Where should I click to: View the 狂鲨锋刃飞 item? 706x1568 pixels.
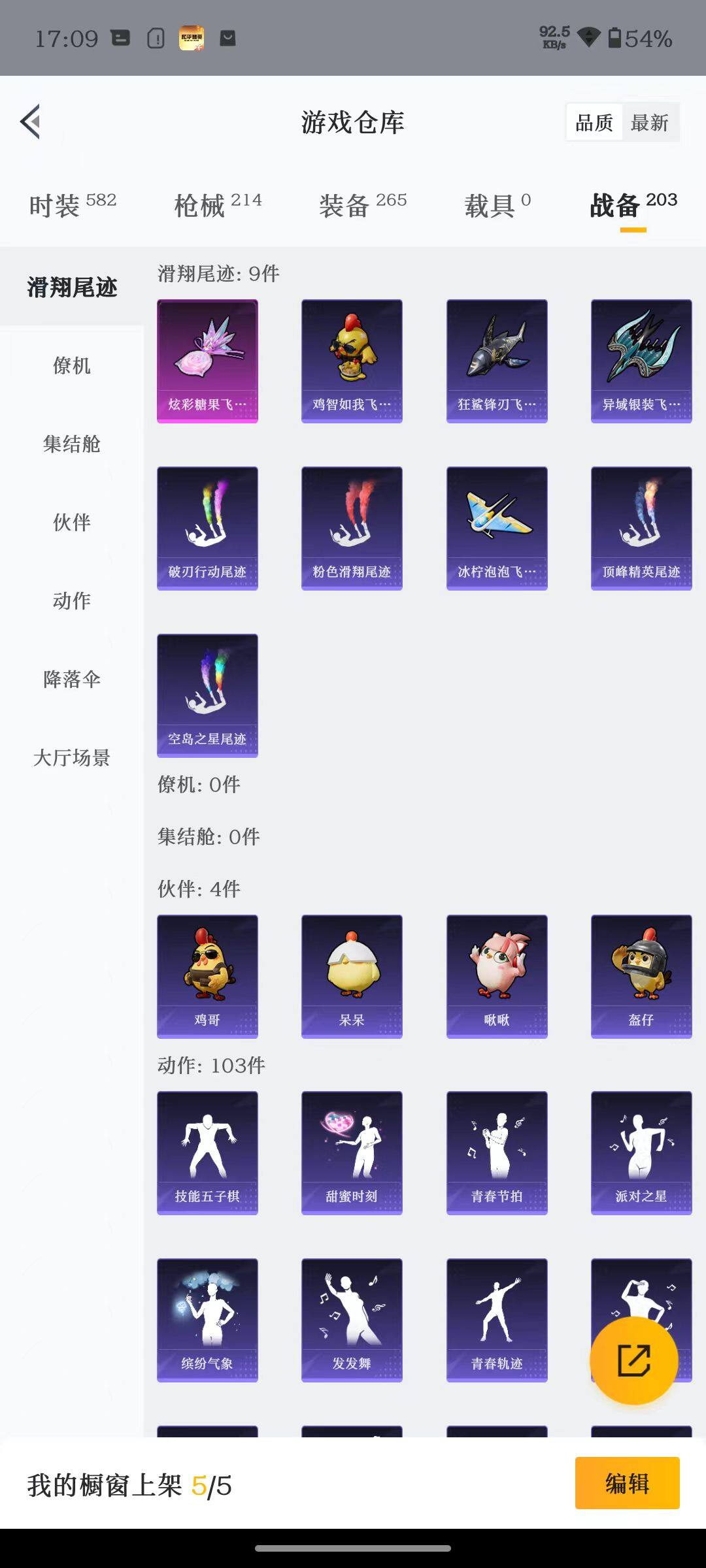(x=497, y=361)
